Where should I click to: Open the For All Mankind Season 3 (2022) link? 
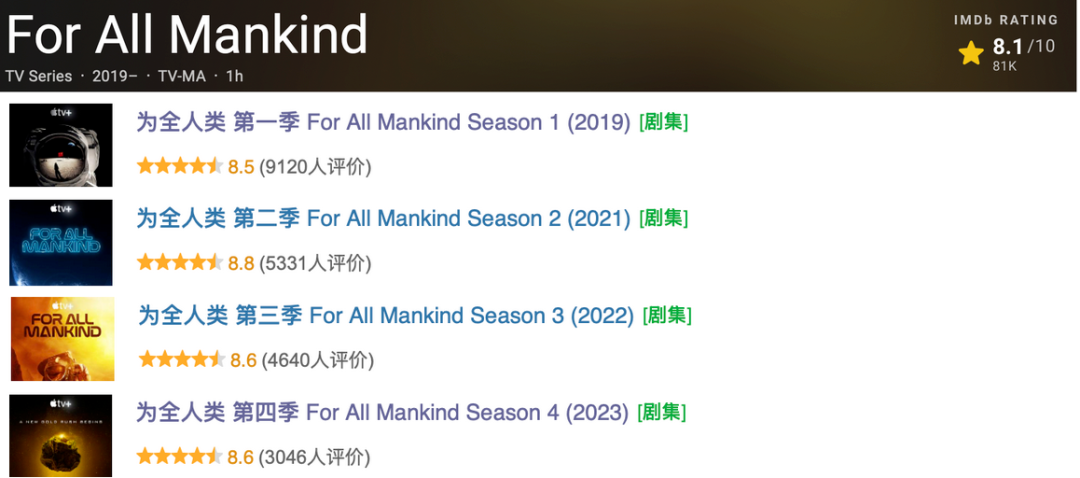pyautogui.click(x=386, y=316)
